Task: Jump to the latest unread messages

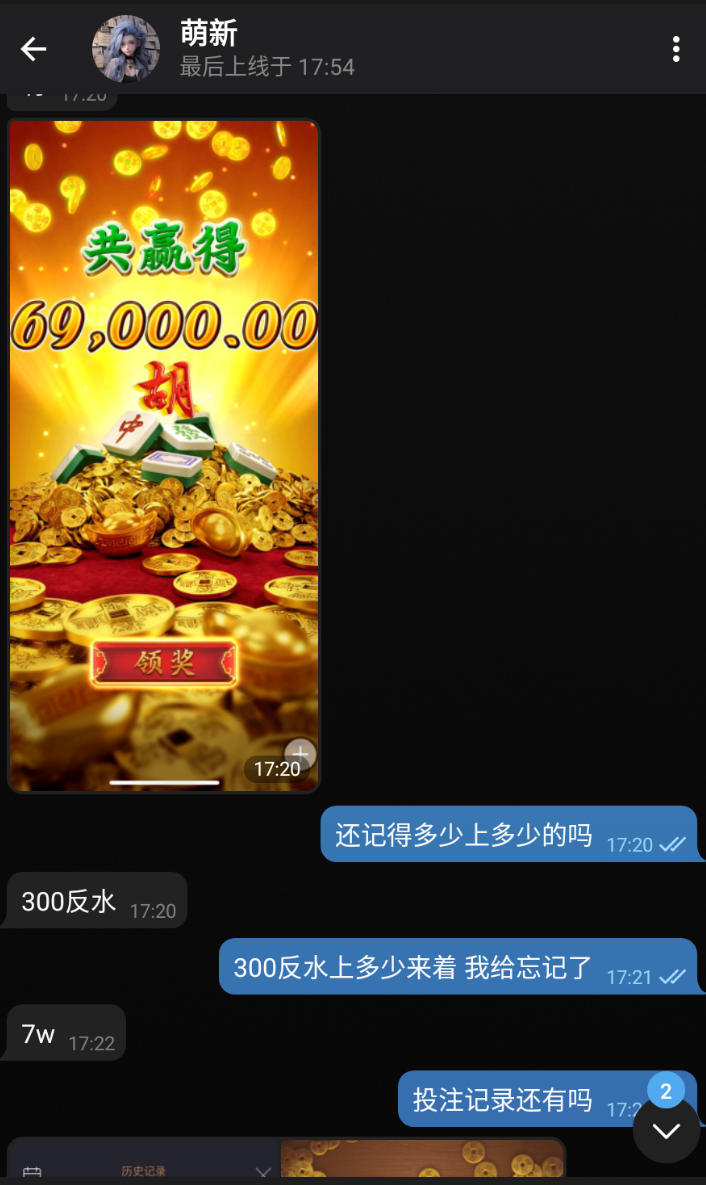Action: (666, 1130)
